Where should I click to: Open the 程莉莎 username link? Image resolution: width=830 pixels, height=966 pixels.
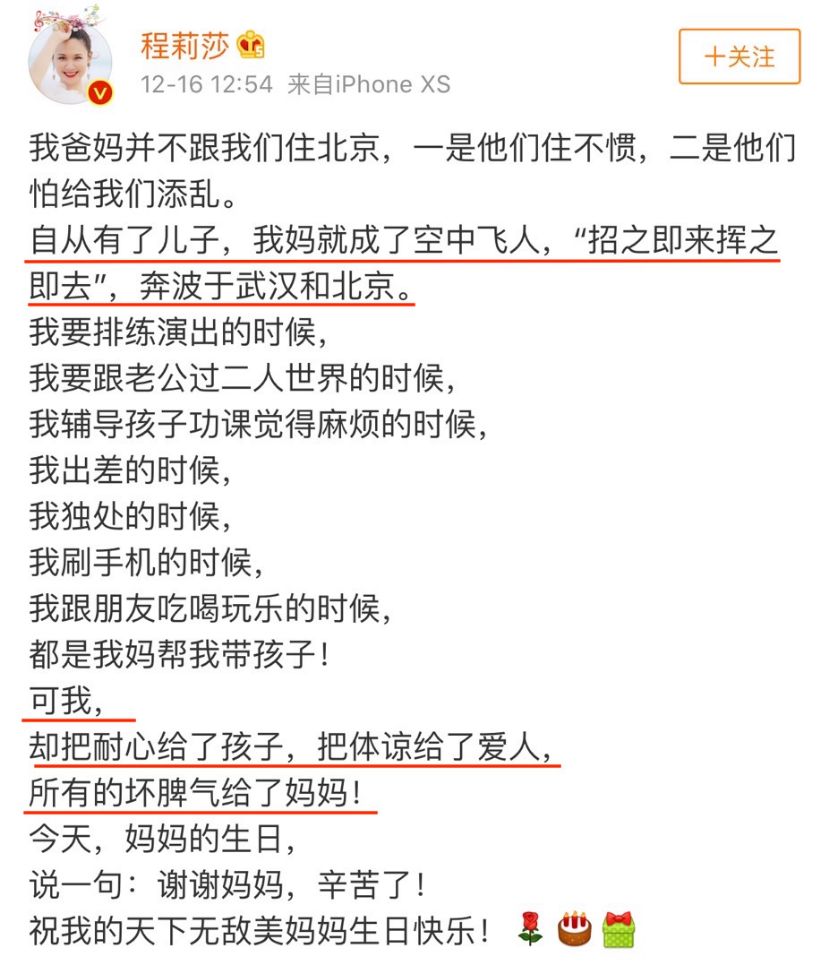point(185,44)
